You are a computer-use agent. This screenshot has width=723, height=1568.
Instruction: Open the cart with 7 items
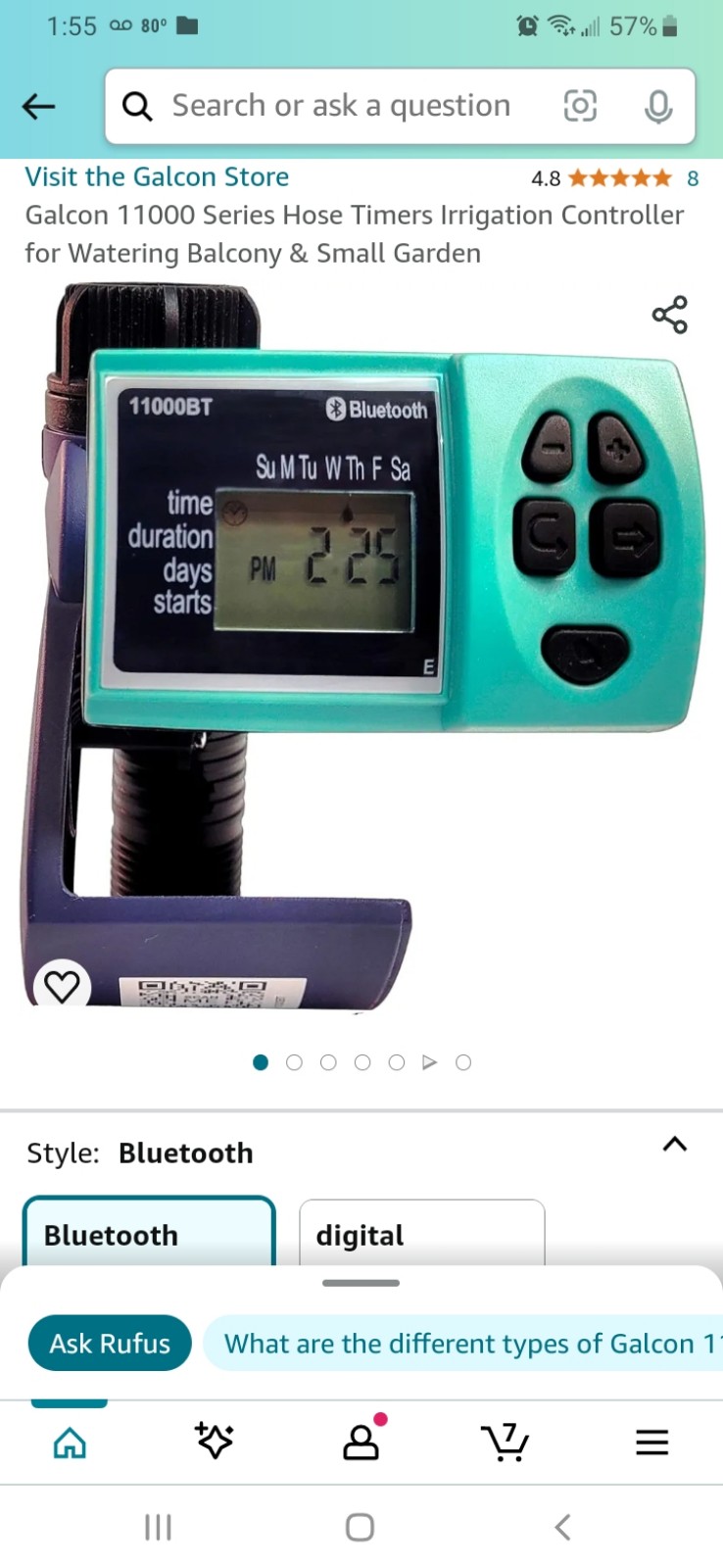pyautogui.click(x=506, y=1441)
